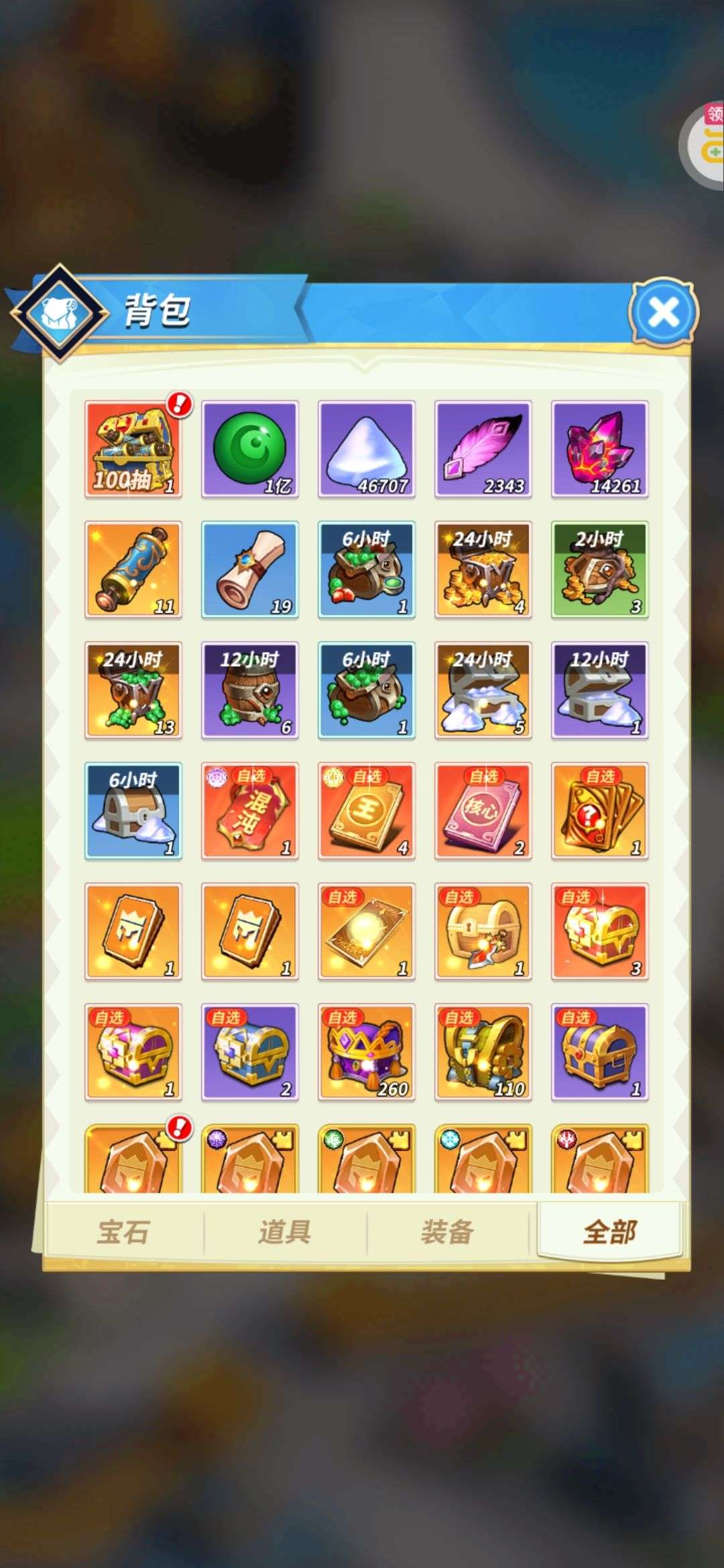
Task: Select the 全部 tab
Action: tap(609, 1232)
